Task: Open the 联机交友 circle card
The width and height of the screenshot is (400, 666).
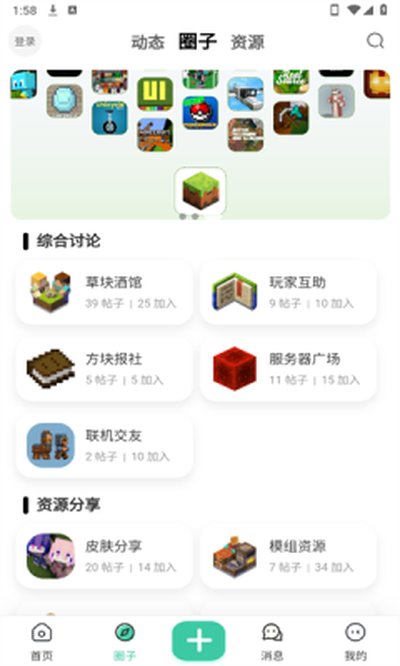Action: tap(104, 445)
